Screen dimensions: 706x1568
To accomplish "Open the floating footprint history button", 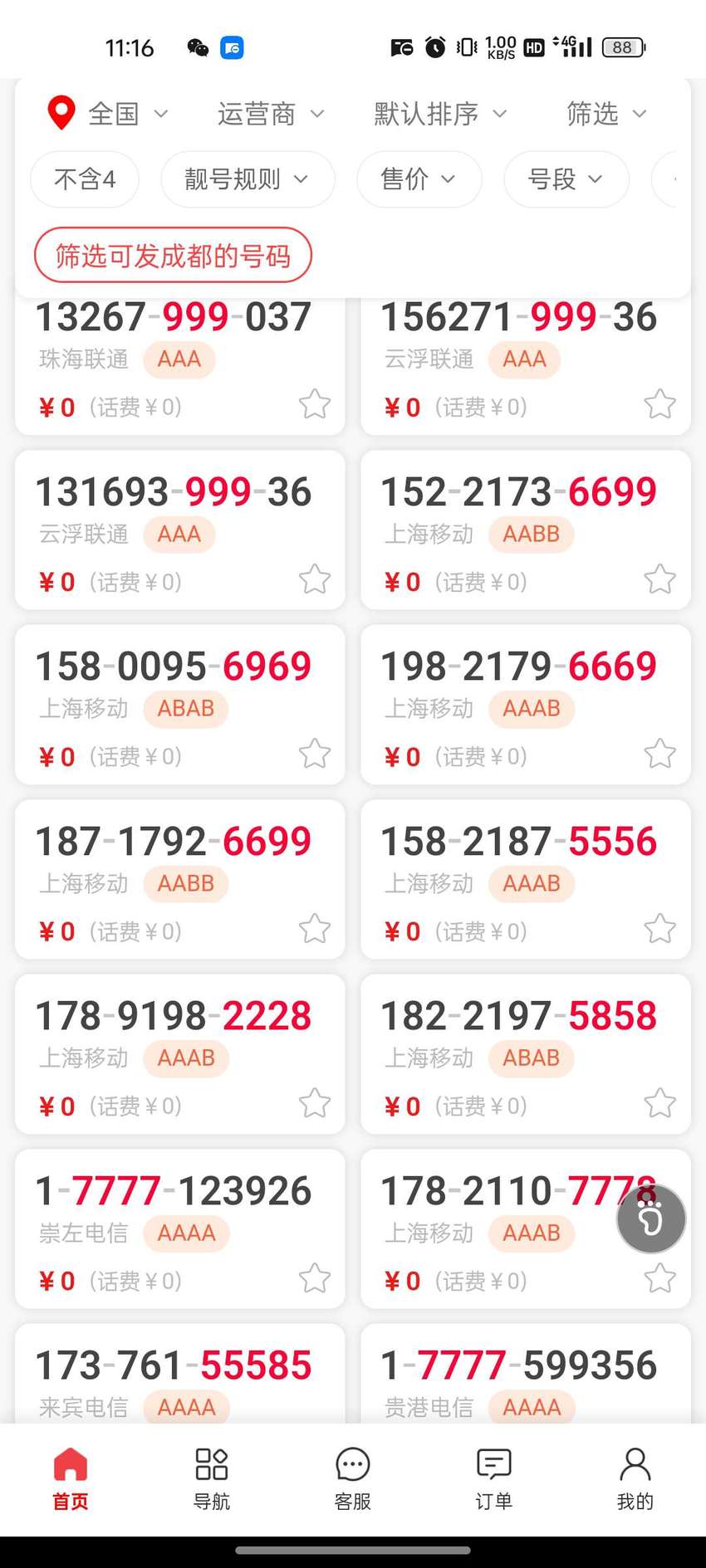I will click(x=651, y=1219).
